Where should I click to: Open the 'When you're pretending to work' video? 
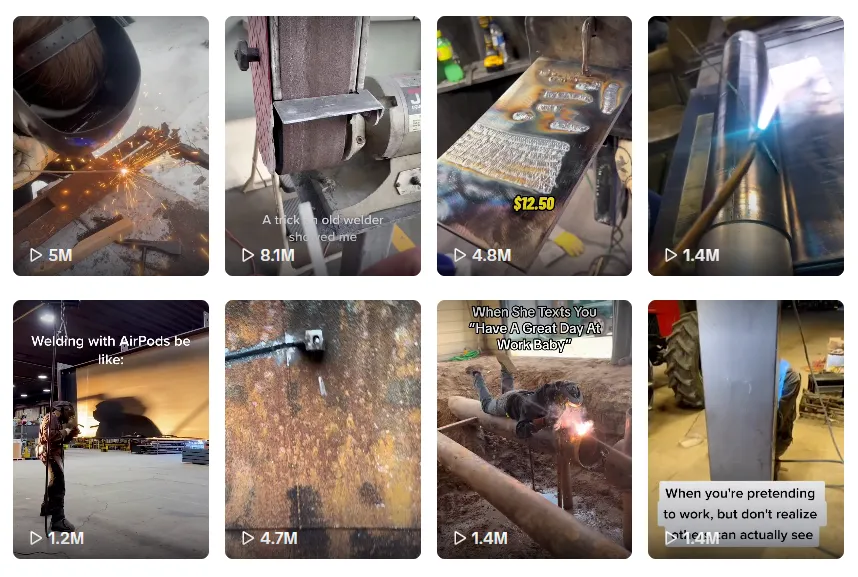point(745,429)
